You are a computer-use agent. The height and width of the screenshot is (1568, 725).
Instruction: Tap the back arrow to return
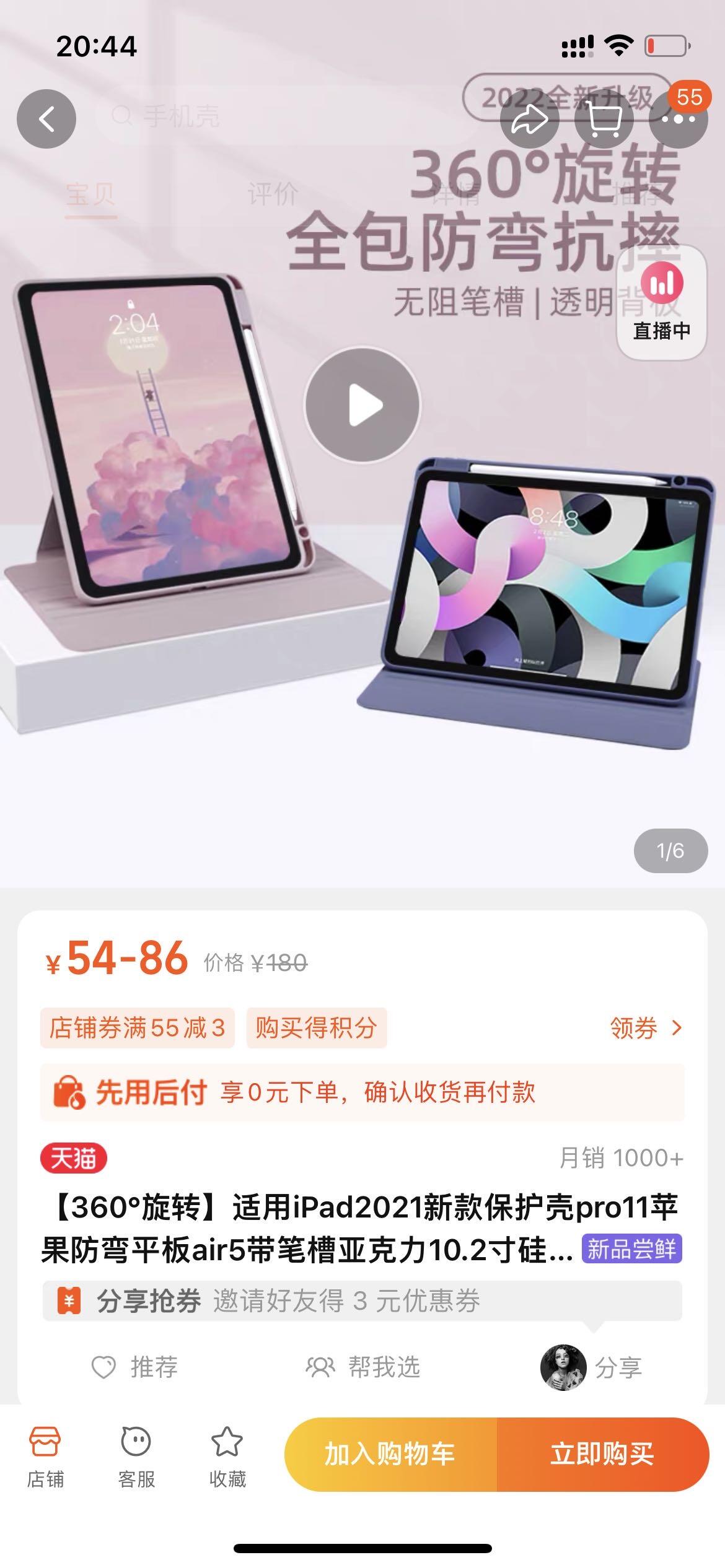pyautogui.click(x=45, y=118)
